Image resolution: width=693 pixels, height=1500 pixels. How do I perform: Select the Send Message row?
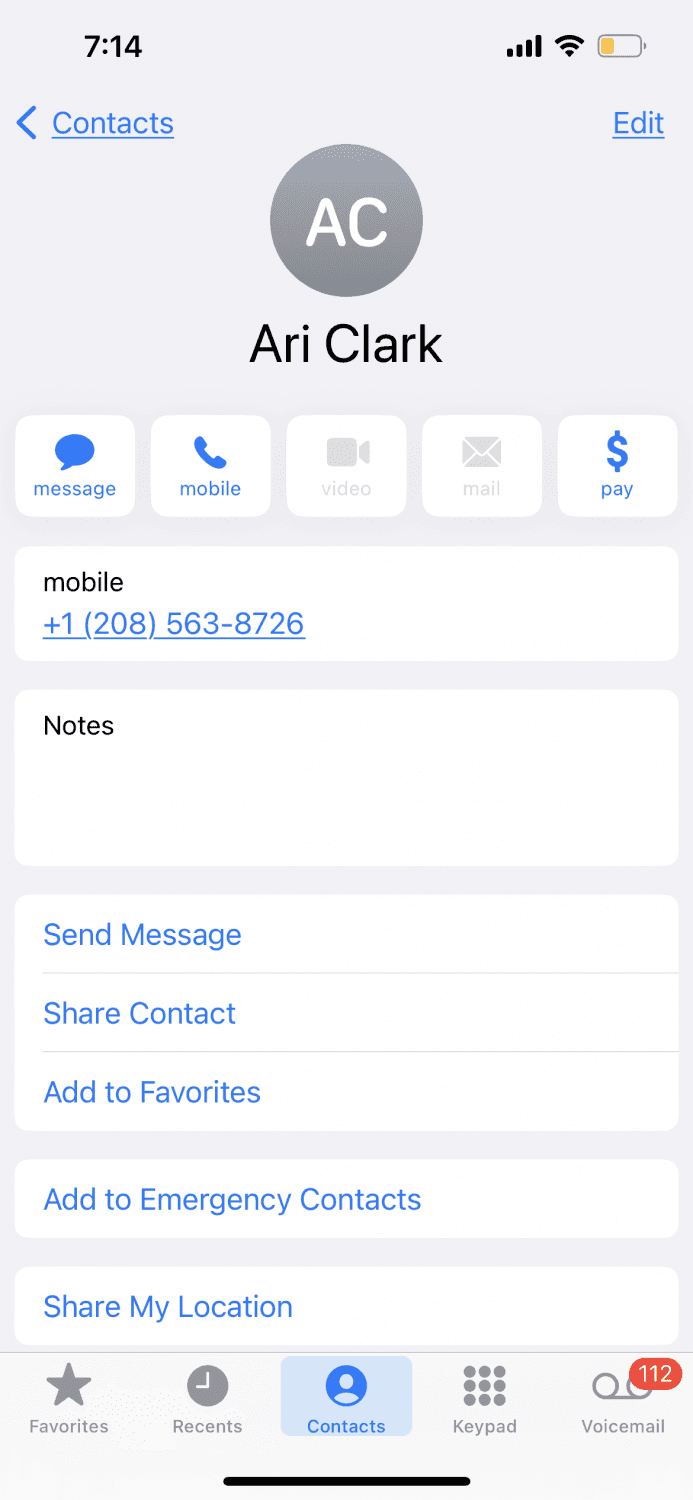pos(143,935)
